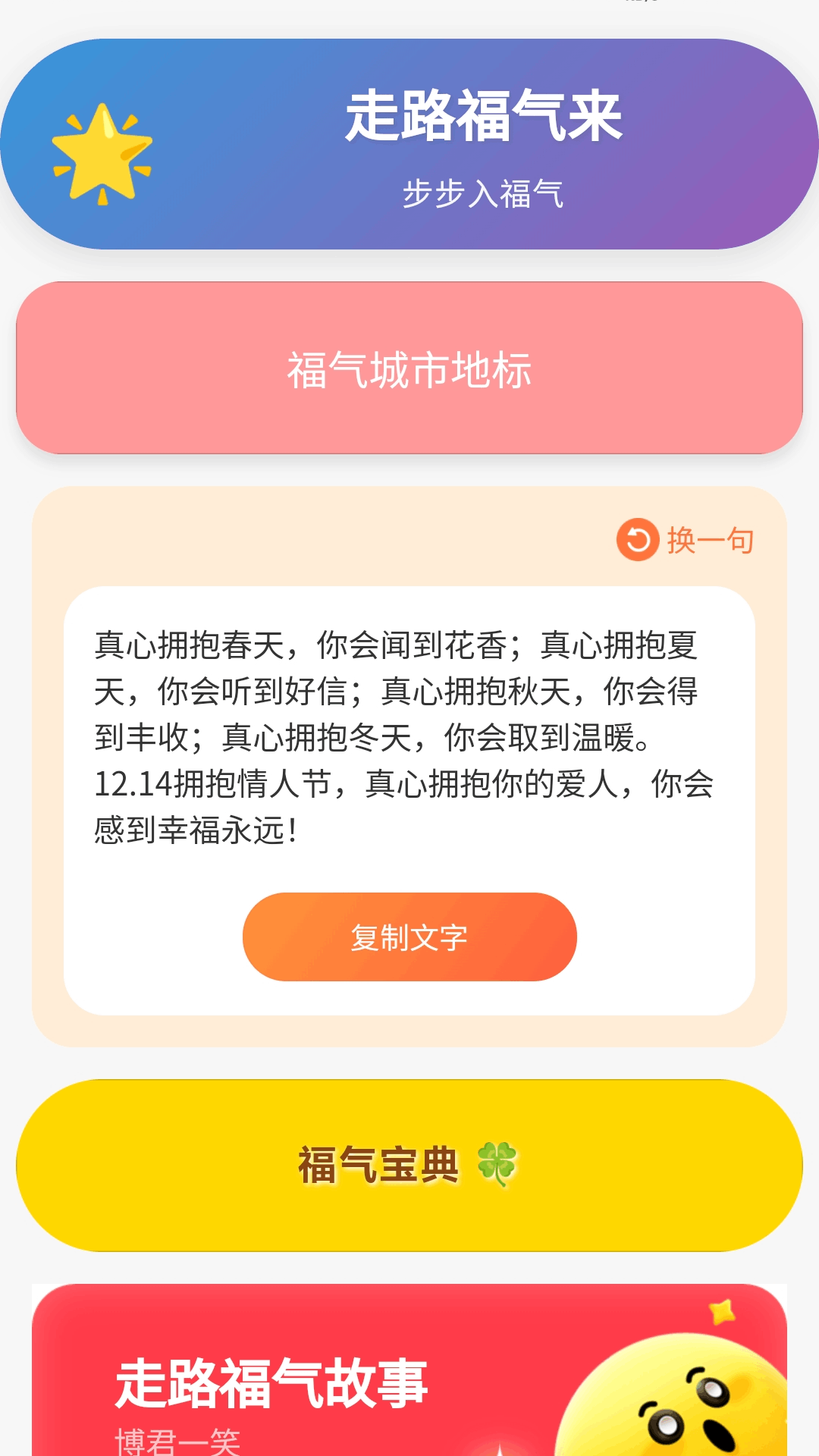Open 福气宝典
The height and width of the screenshot is (1456, 819).
click(409, 1165)
